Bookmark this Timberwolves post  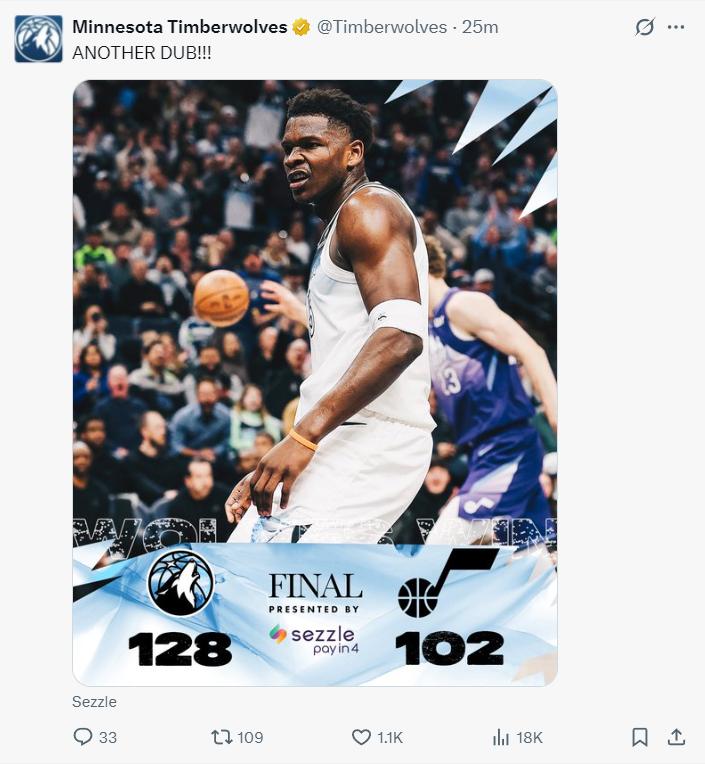click(640, 737)
